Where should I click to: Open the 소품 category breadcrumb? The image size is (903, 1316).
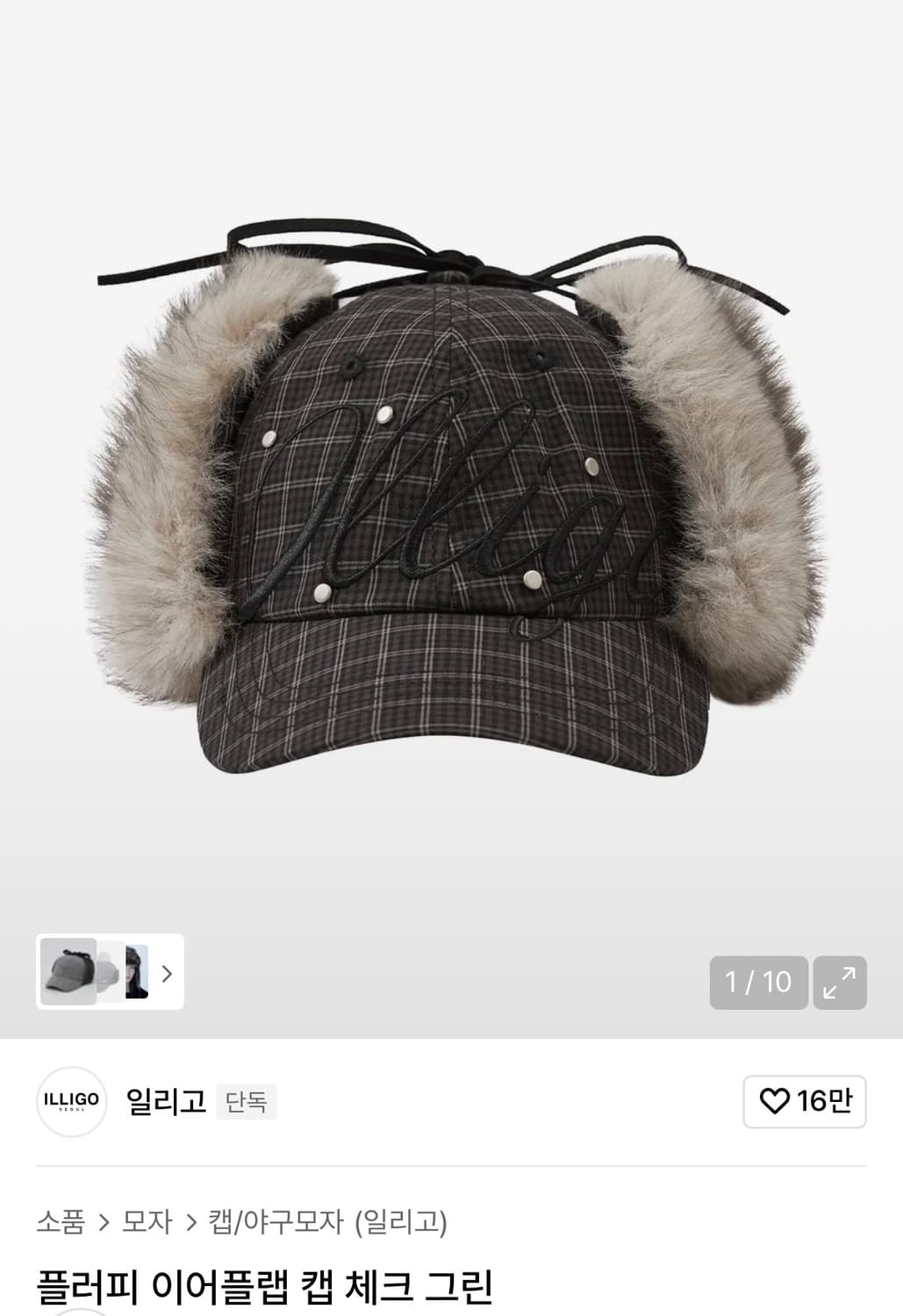coord(60,1222)
